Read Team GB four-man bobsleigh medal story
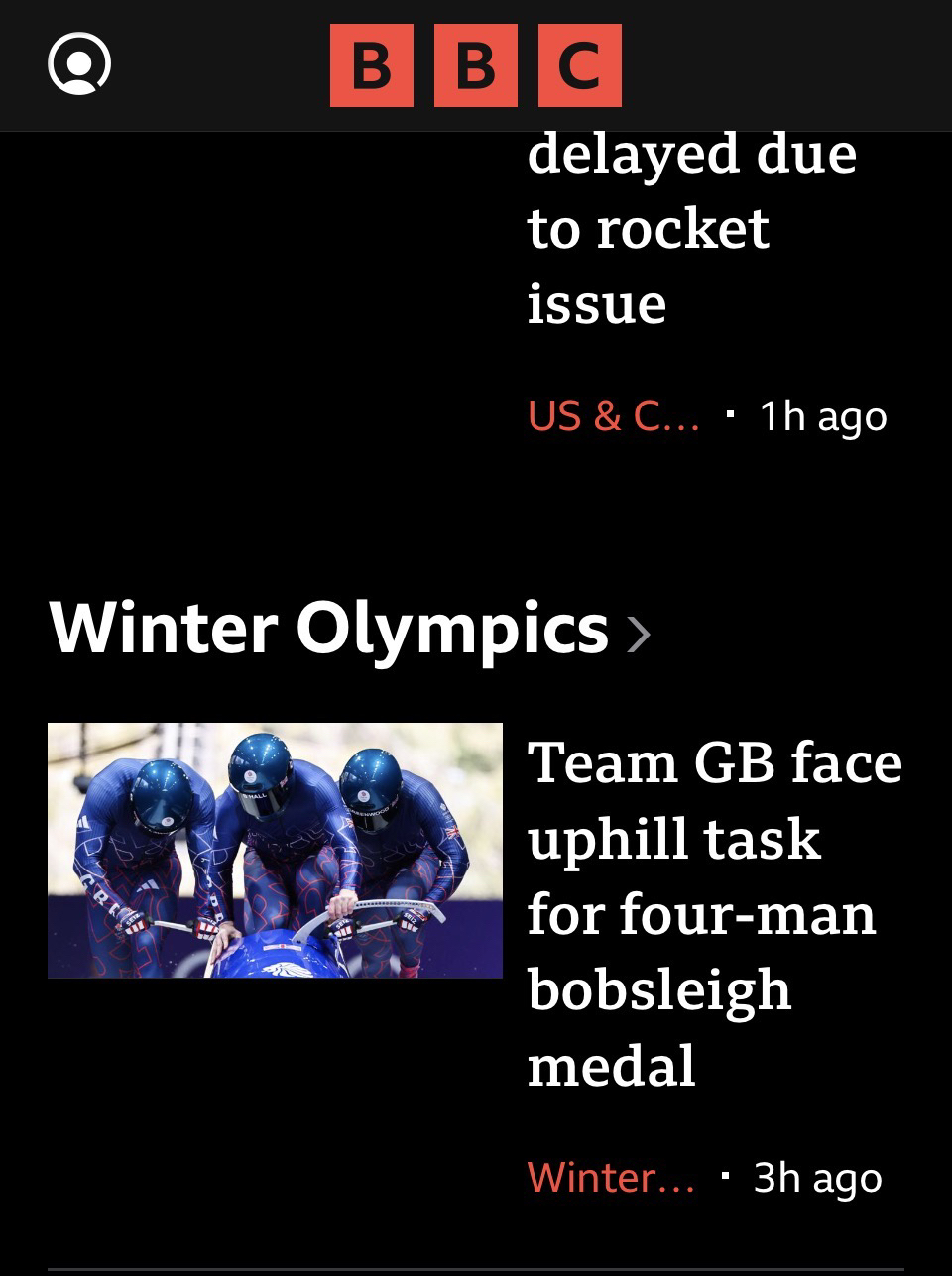The height and width of the screenshot is (1276, 952). click(x=714, y=914)
